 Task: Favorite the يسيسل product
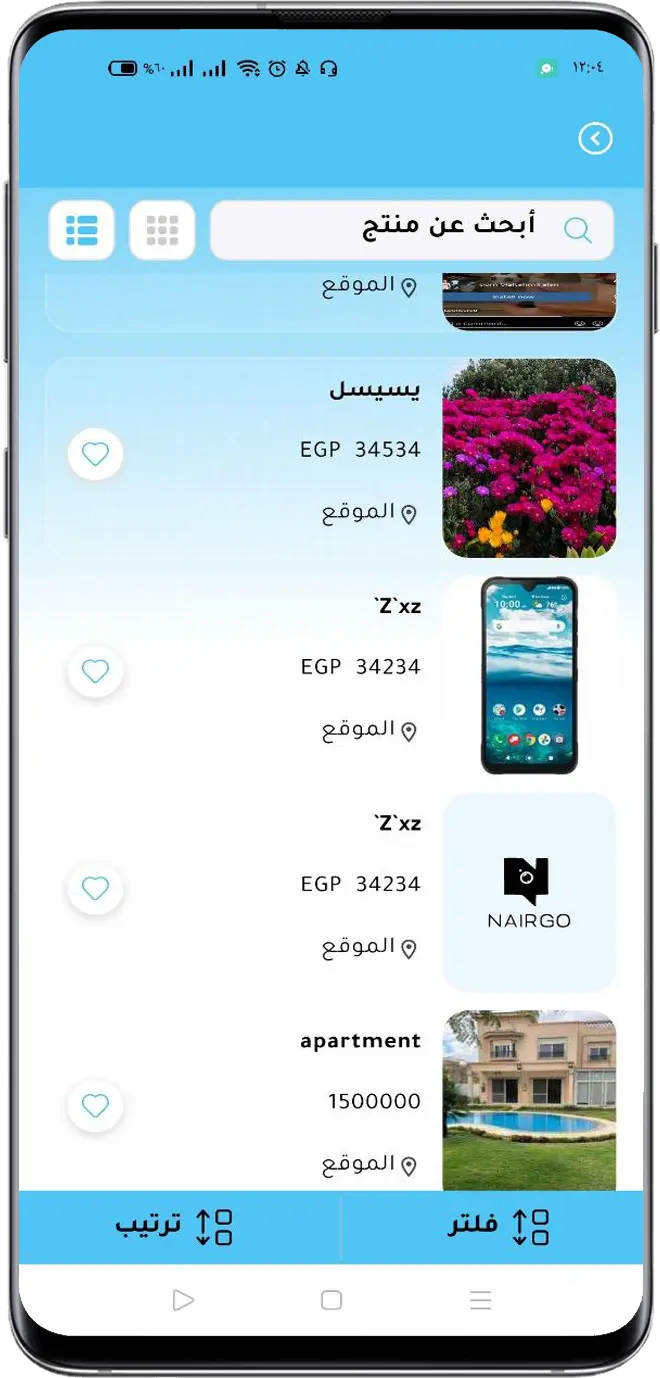(x=95, y=455)
